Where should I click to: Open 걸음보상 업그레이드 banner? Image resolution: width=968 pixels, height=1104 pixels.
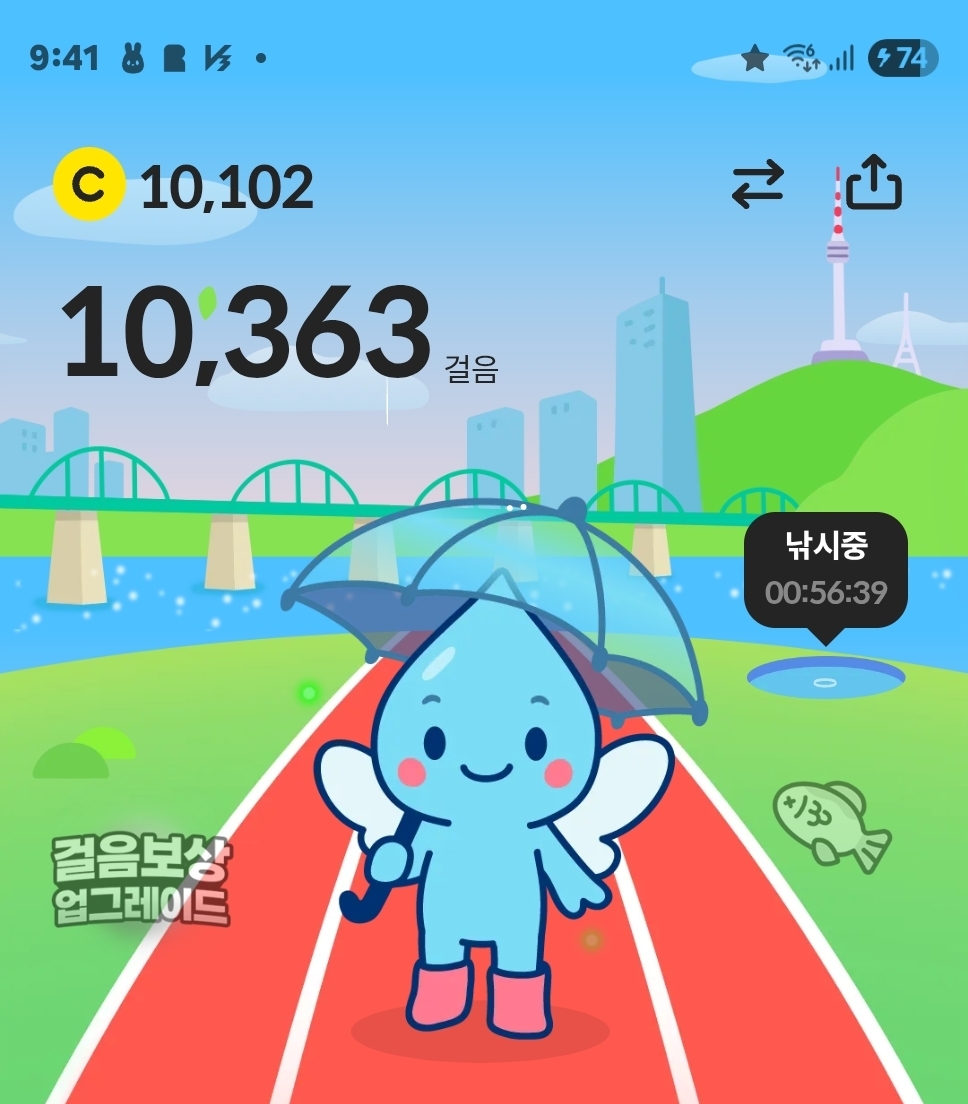pos(141,880)
